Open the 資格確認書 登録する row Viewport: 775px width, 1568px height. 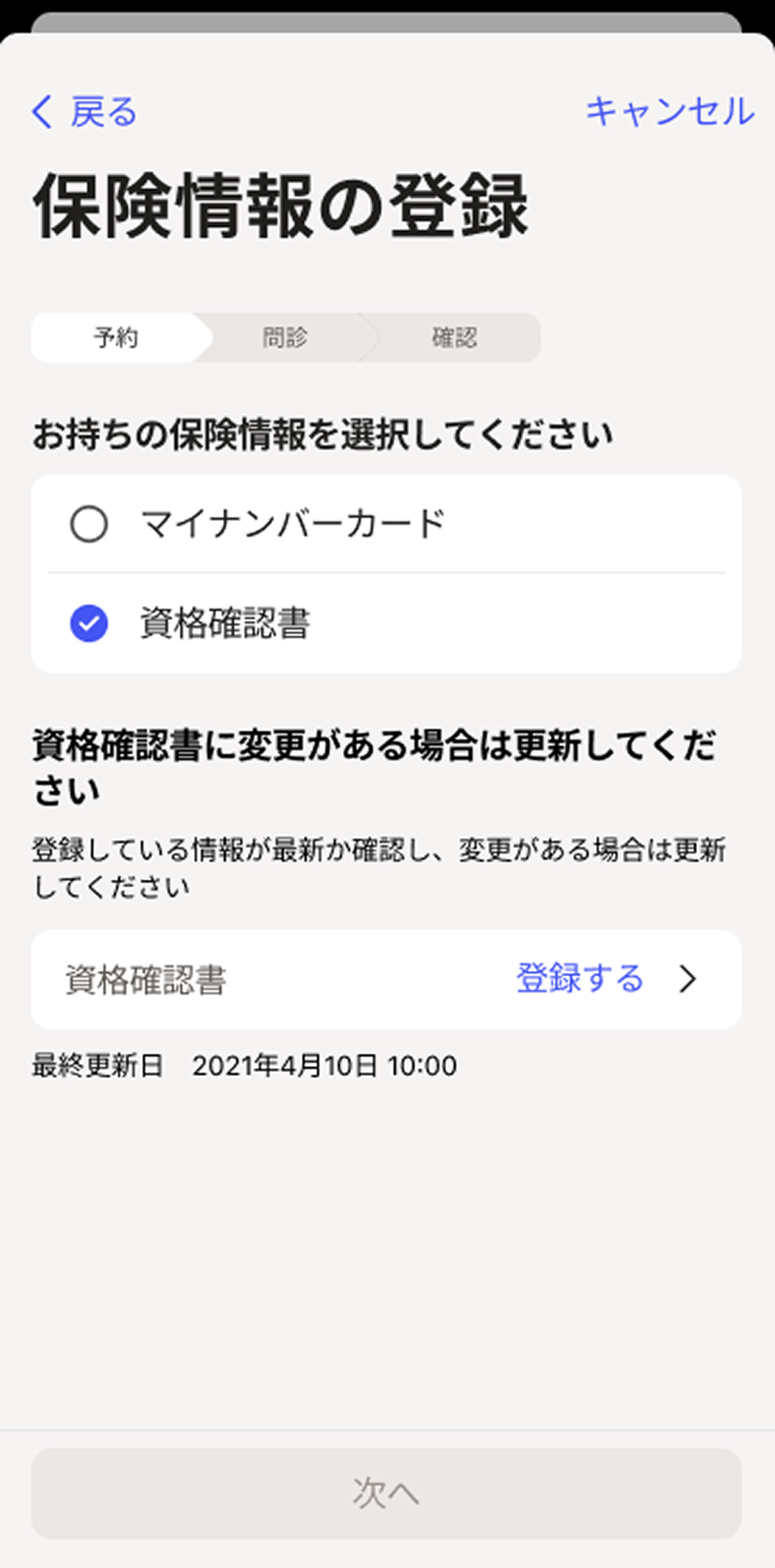pos(387,980)
